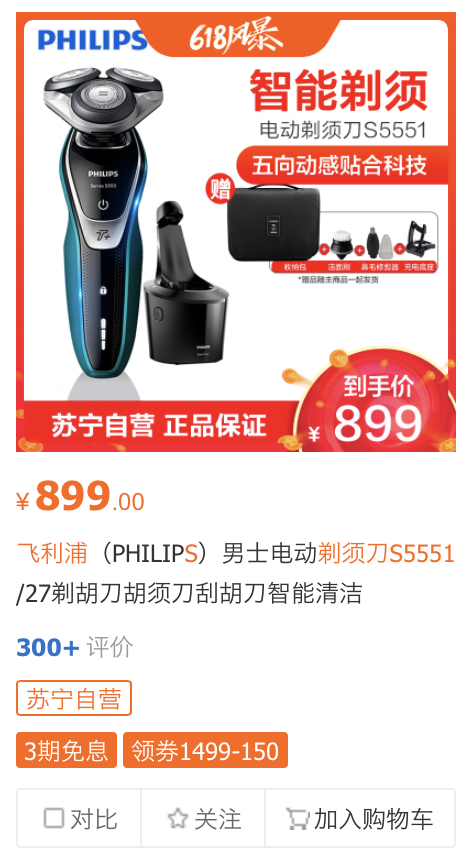Open the 飞利浦 男士电动剃须刀S5551 title link

point(236,573)
